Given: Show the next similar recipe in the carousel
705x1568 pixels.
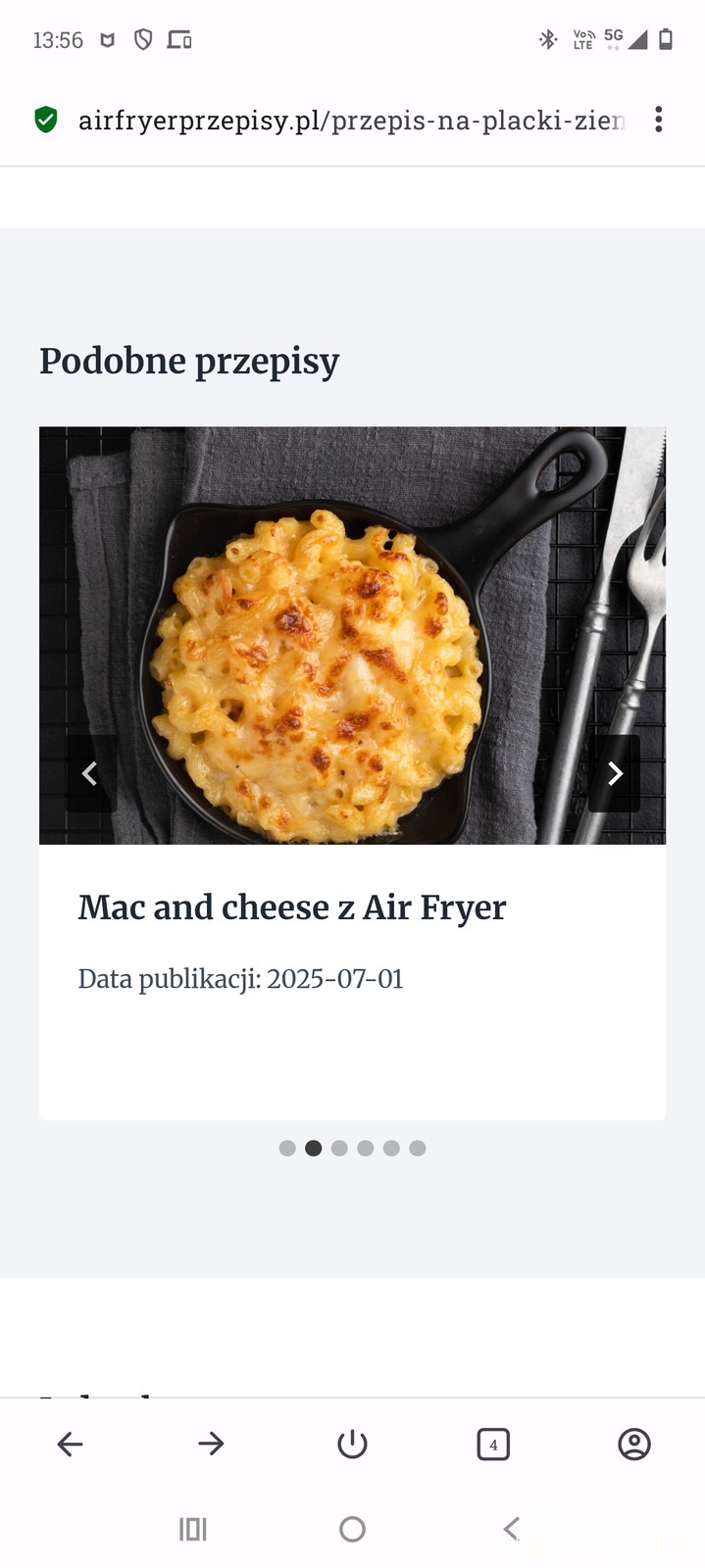Looking at the screenshot, I should tap(615, 773).
